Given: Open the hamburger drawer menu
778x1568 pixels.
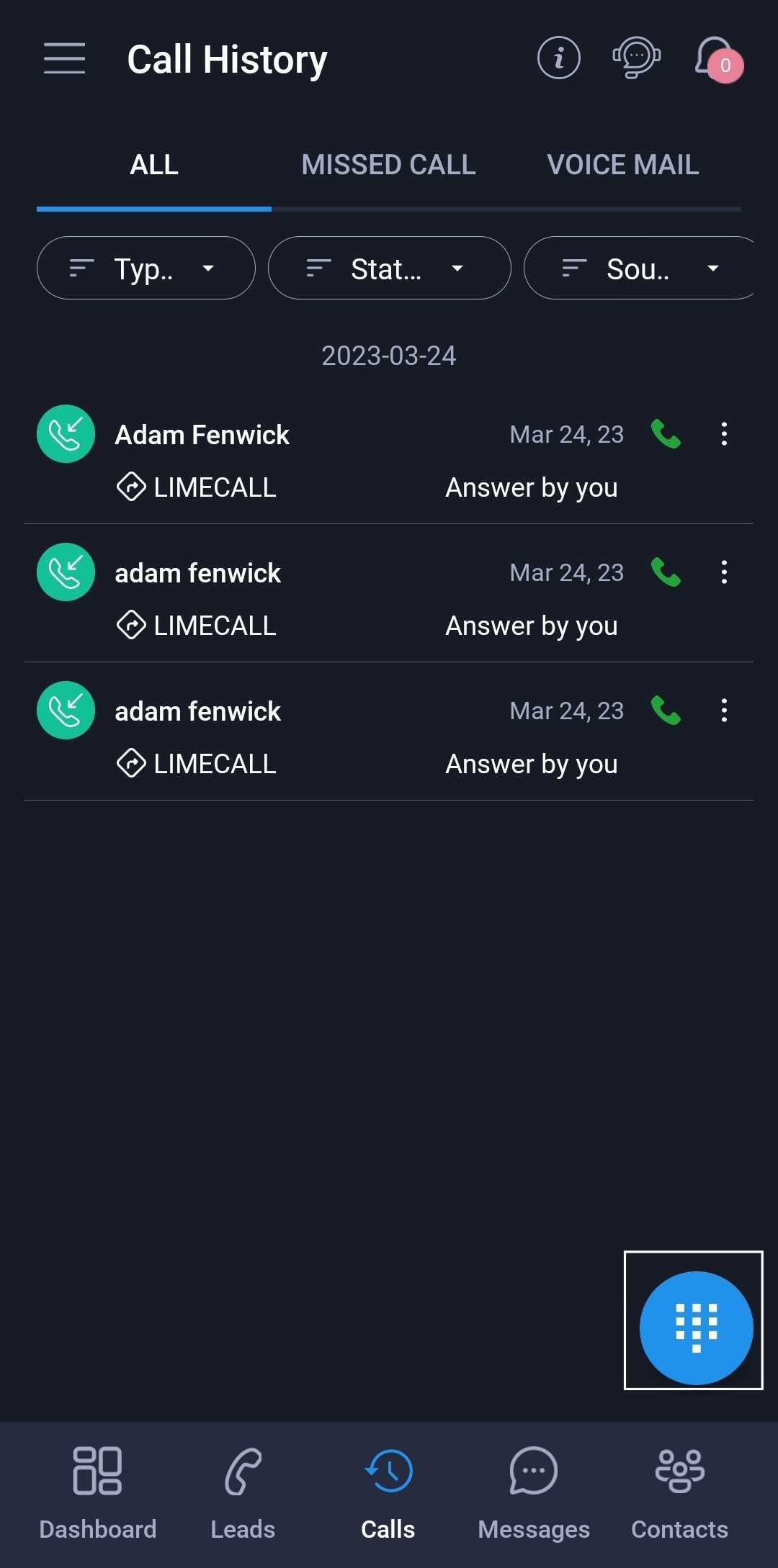Looking at the screenshot, I should pos(64,58).
